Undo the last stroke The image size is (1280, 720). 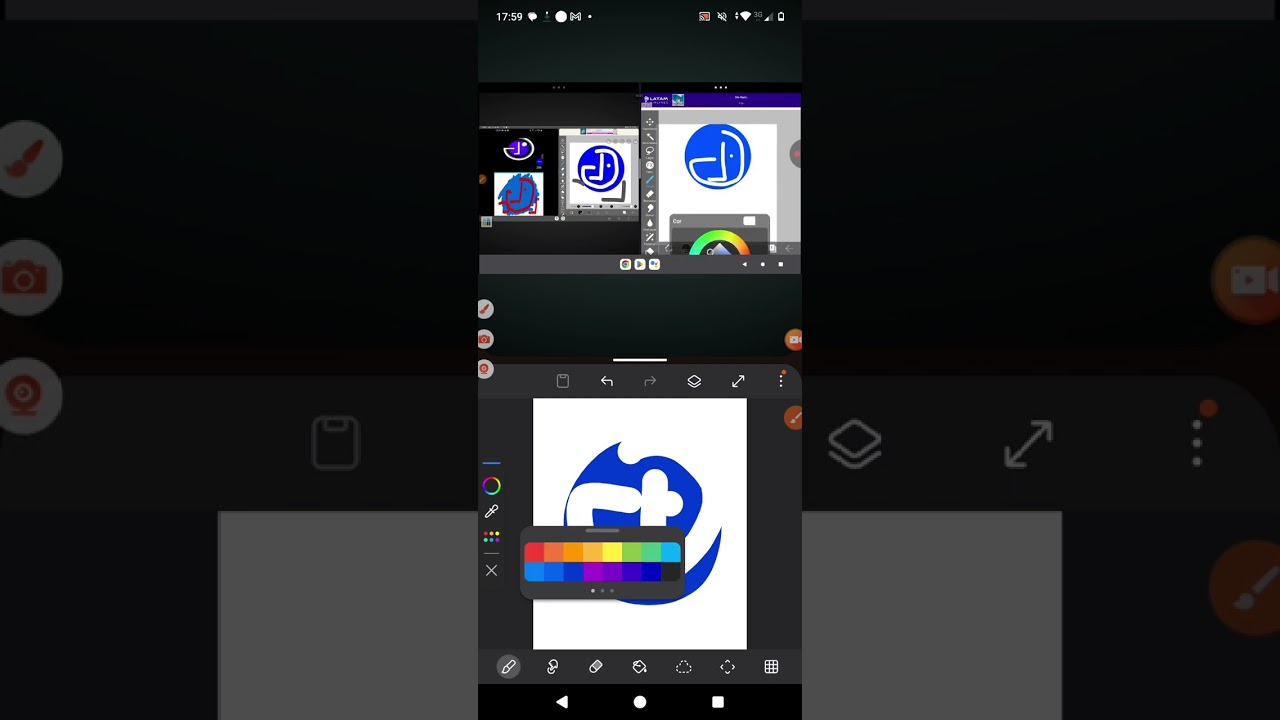[606, 381]
